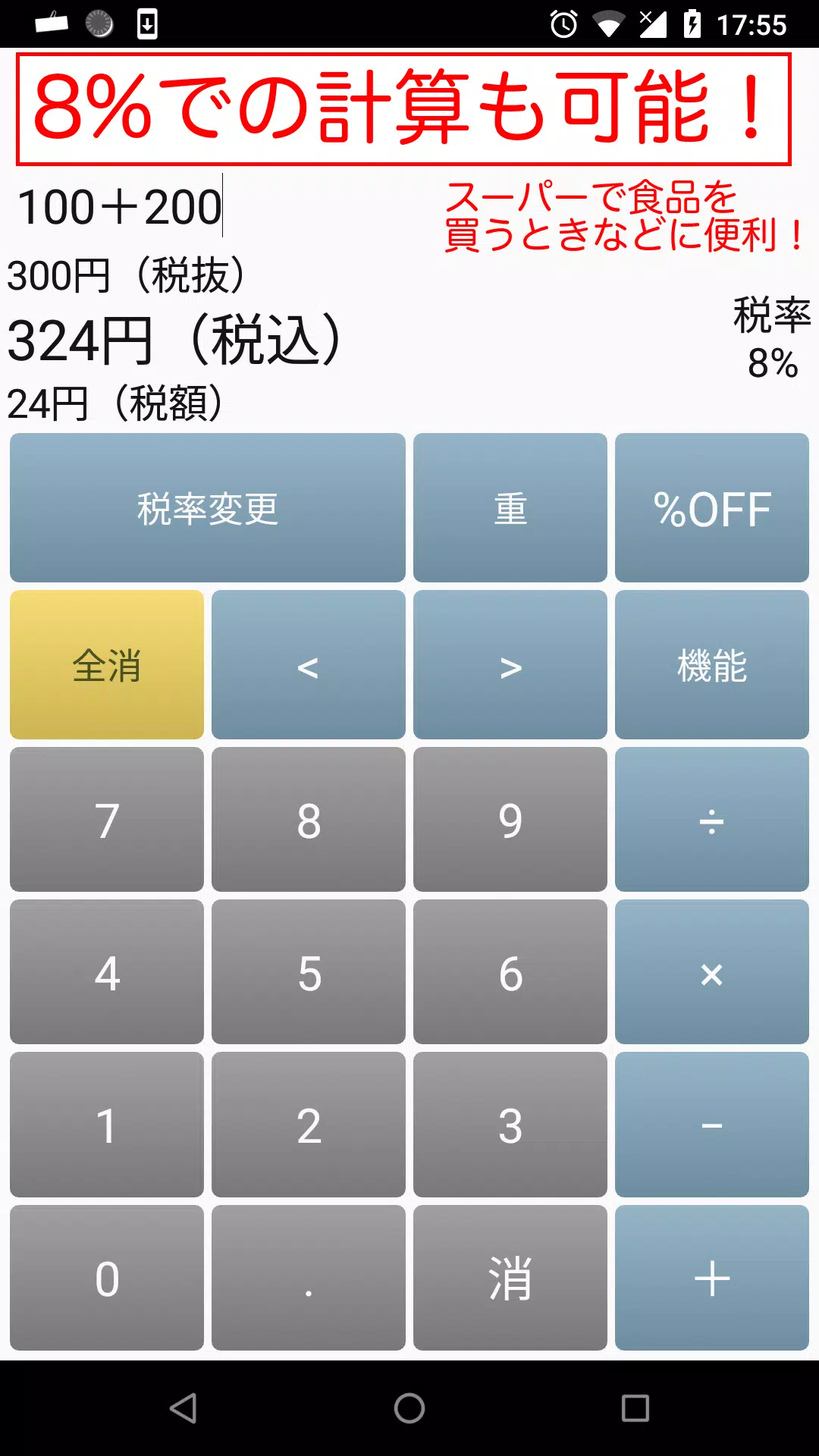This screenshot has height=1456, width=819.
Task: Tap the 重 key on the calculator
Action: click(510, 508)
